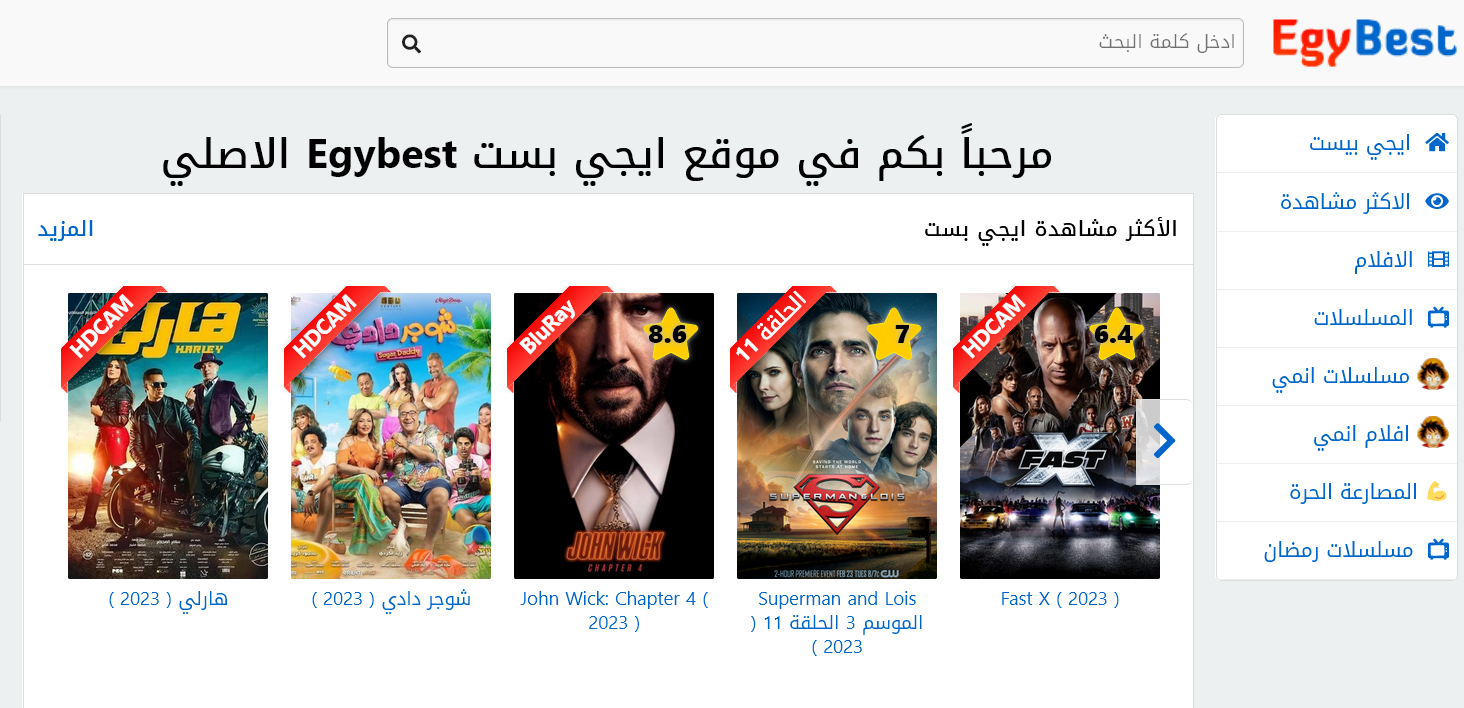Open افلام انمي in the sidebar
The image size is (1464, 708).
[1361, 434]
